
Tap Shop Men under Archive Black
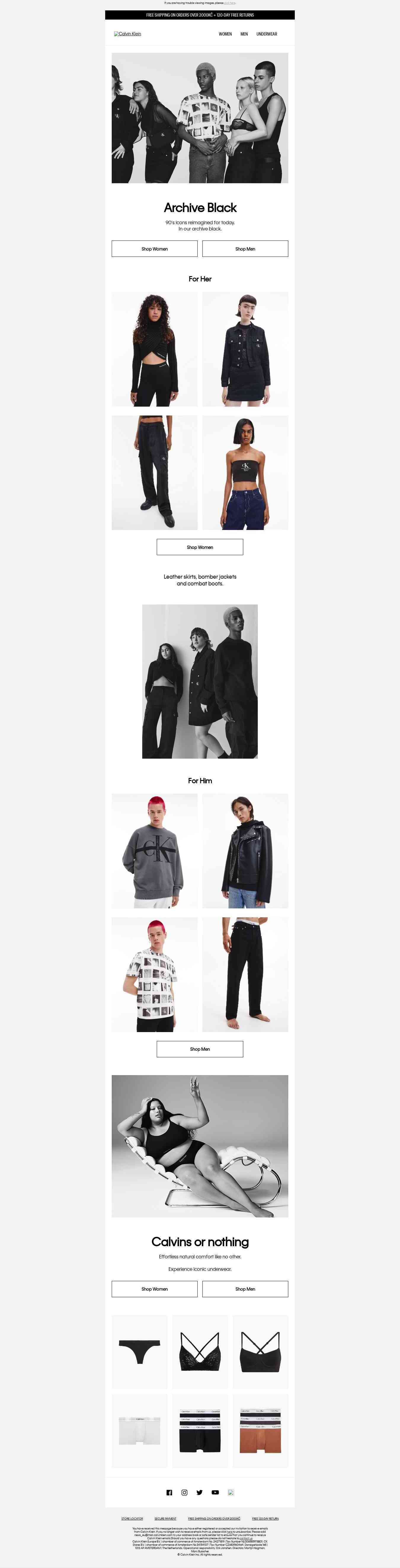point(245,248)
